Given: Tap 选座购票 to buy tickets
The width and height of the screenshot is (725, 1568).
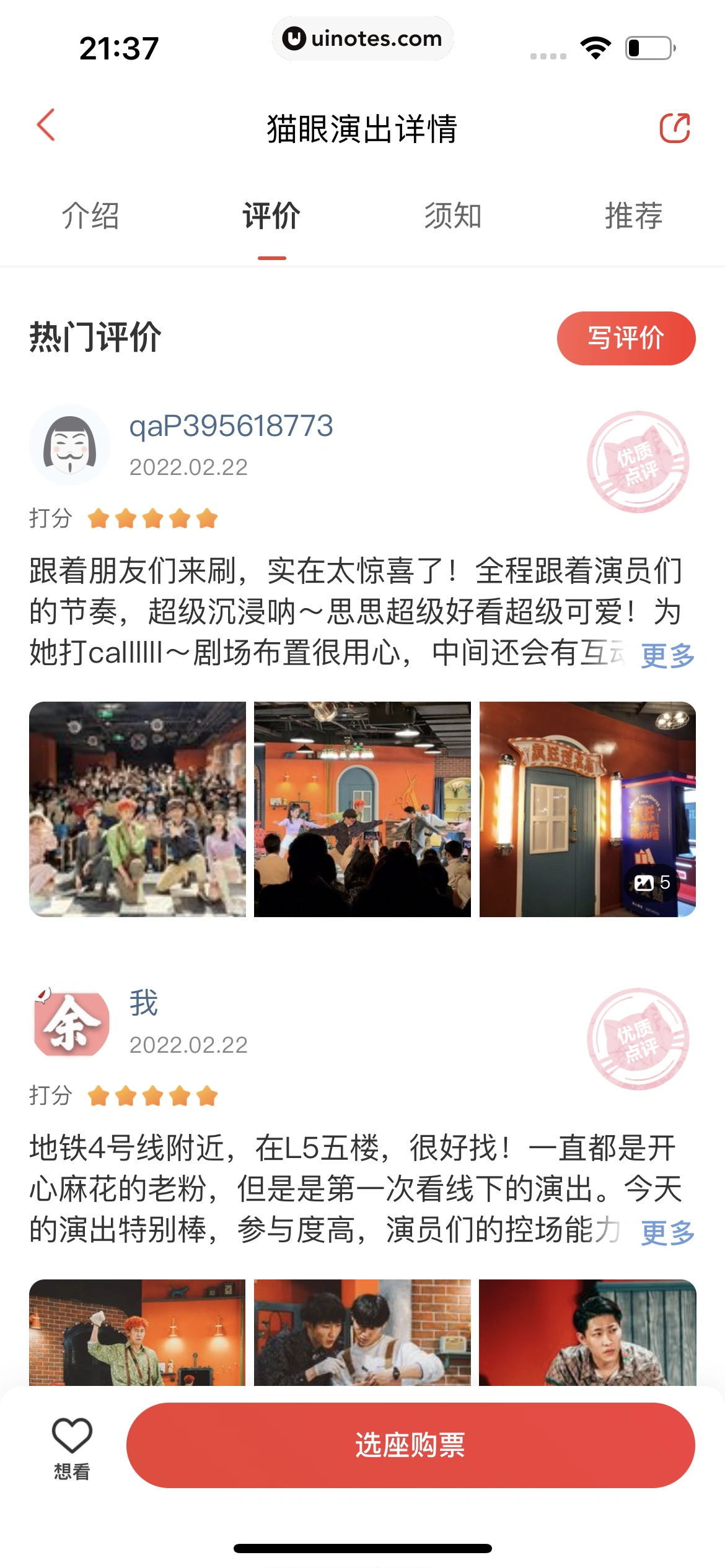Looking at the screenshot, I should coord(410,1445).
